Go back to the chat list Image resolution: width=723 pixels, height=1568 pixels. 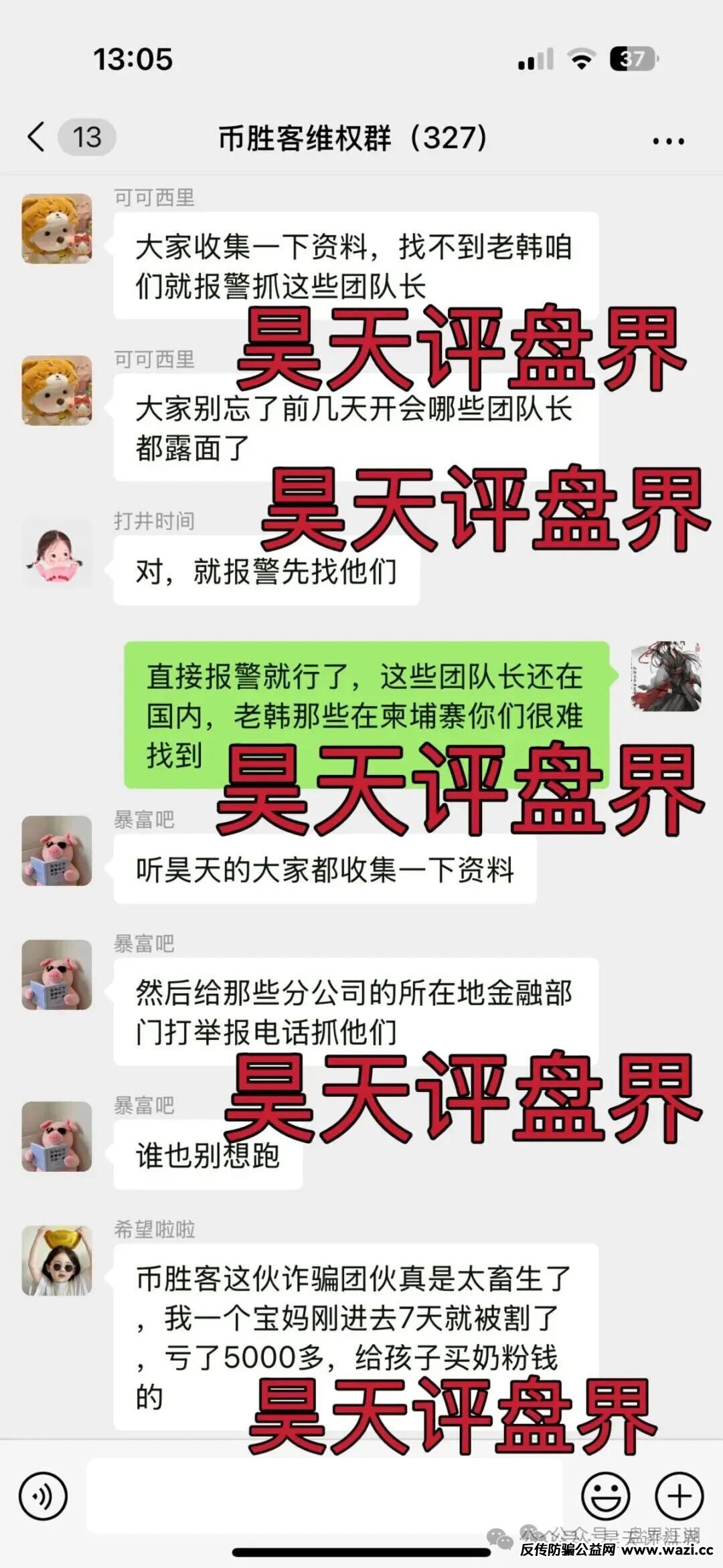(37, 137)
